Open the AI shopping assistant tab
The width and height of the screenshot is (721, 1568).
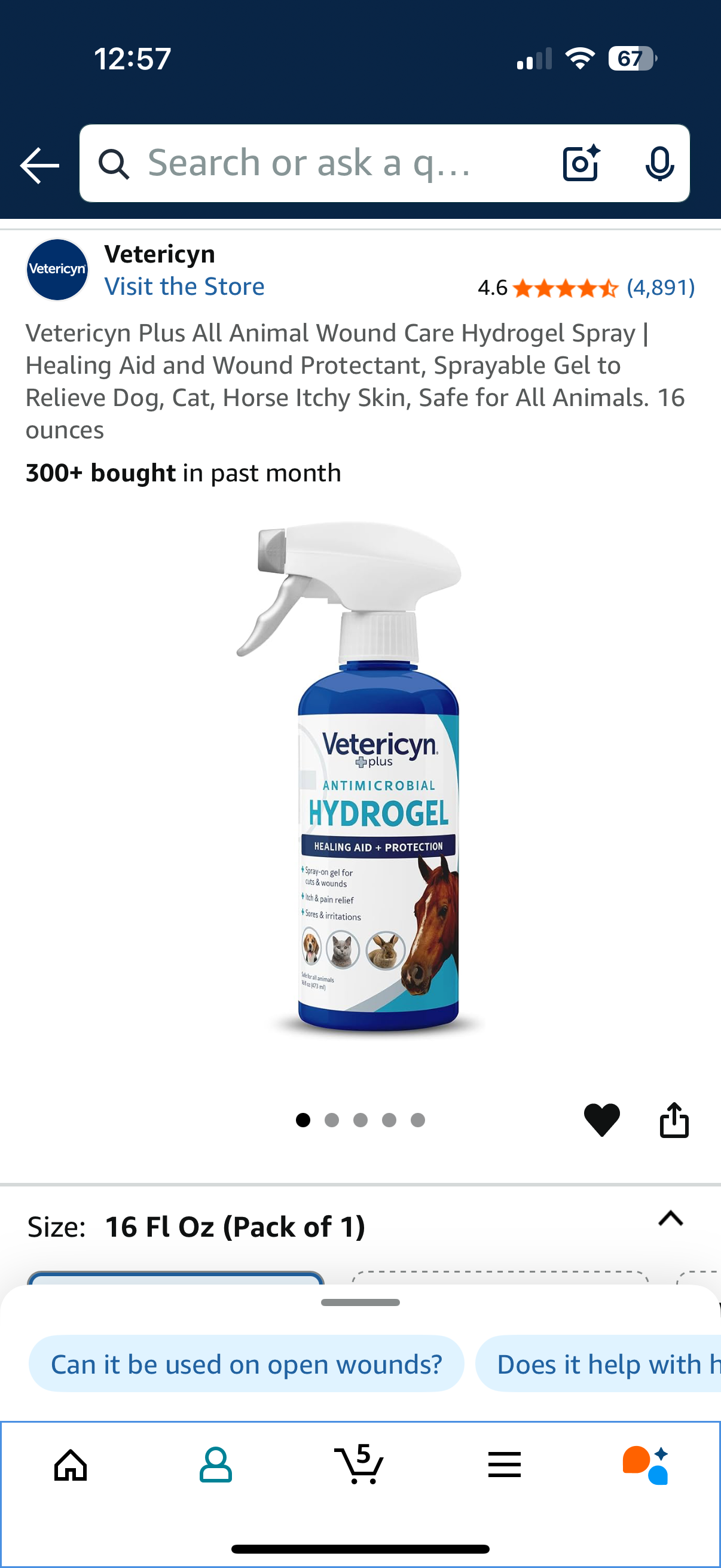(x=646, y=1465)
